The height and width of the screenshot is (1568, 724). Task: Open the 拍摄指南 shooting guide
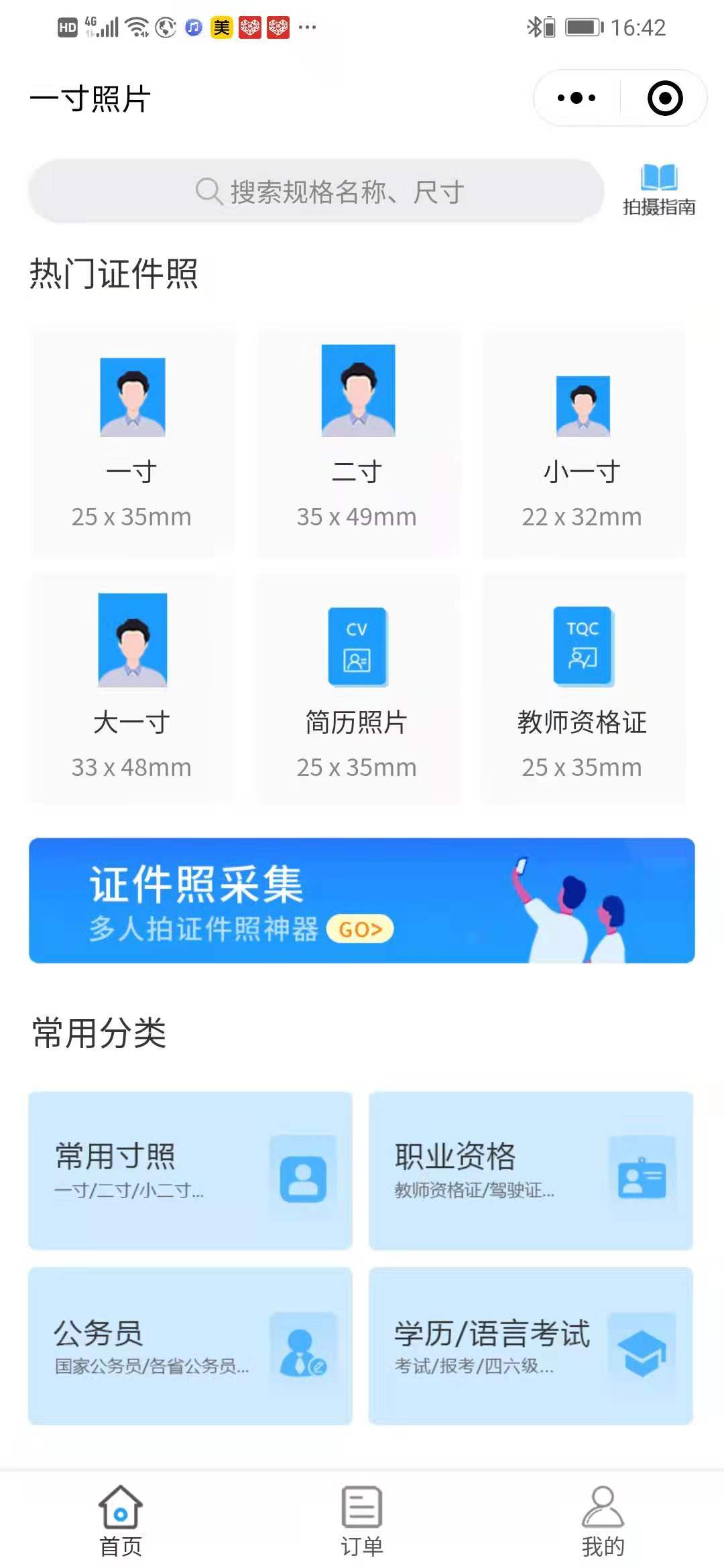tap(658, 190)
